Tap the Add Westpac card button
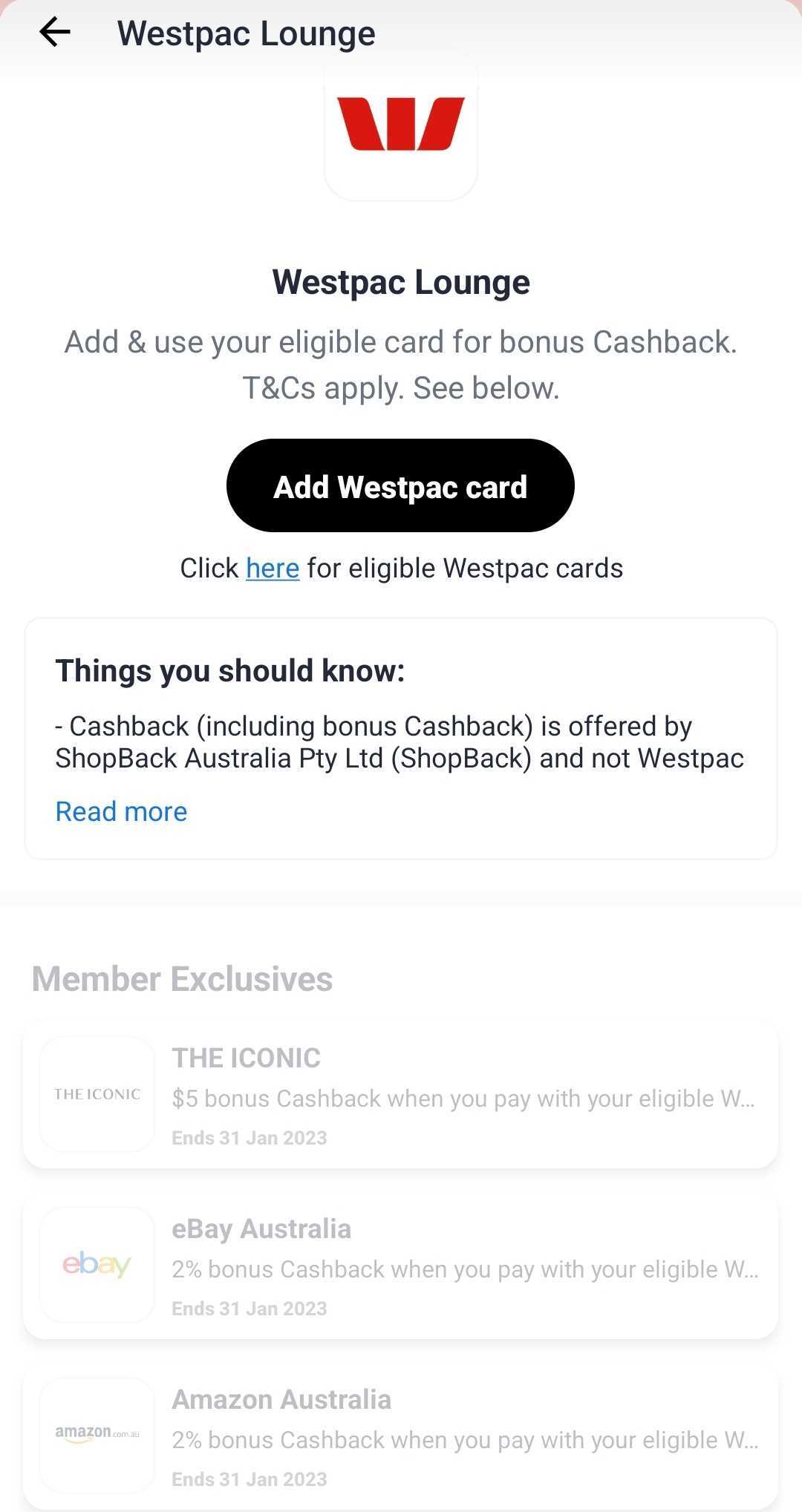Image resolution: width=802 pixels, height=1512 pixels. click(x=400, y=485)
